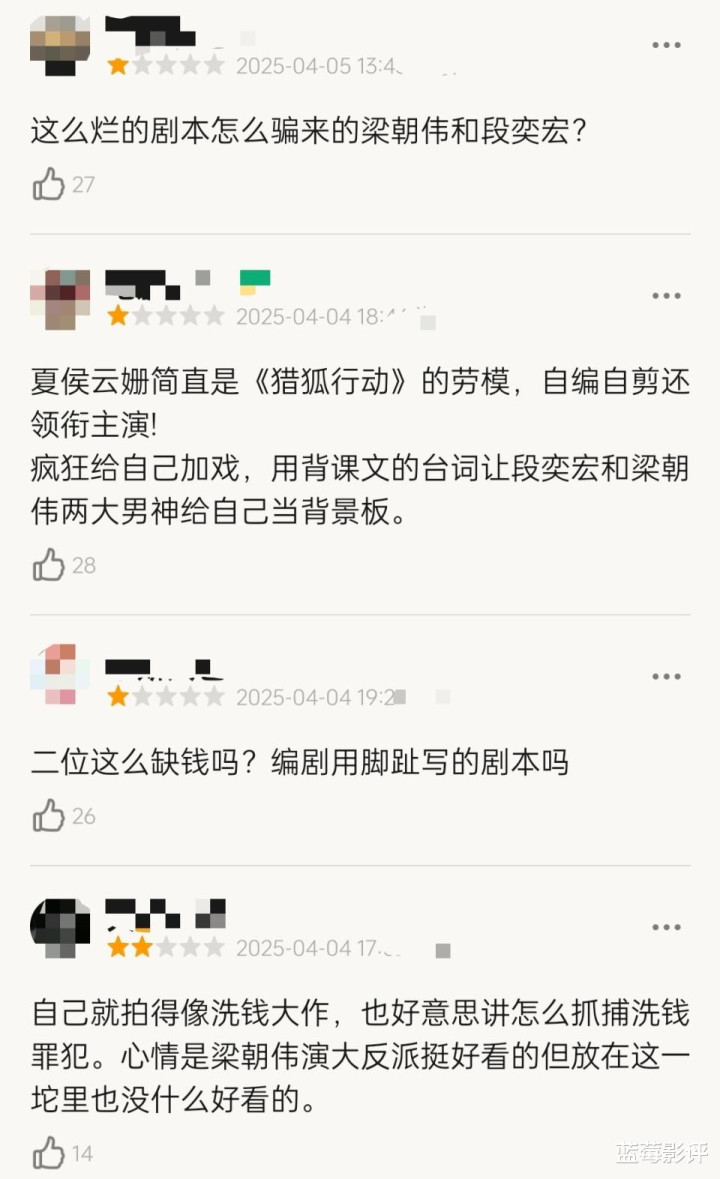The width and height of the screenshot is (720, 1179).
Task: Like the 二位这么缺钱吗 comment
Action: click(x=48, y=816)
